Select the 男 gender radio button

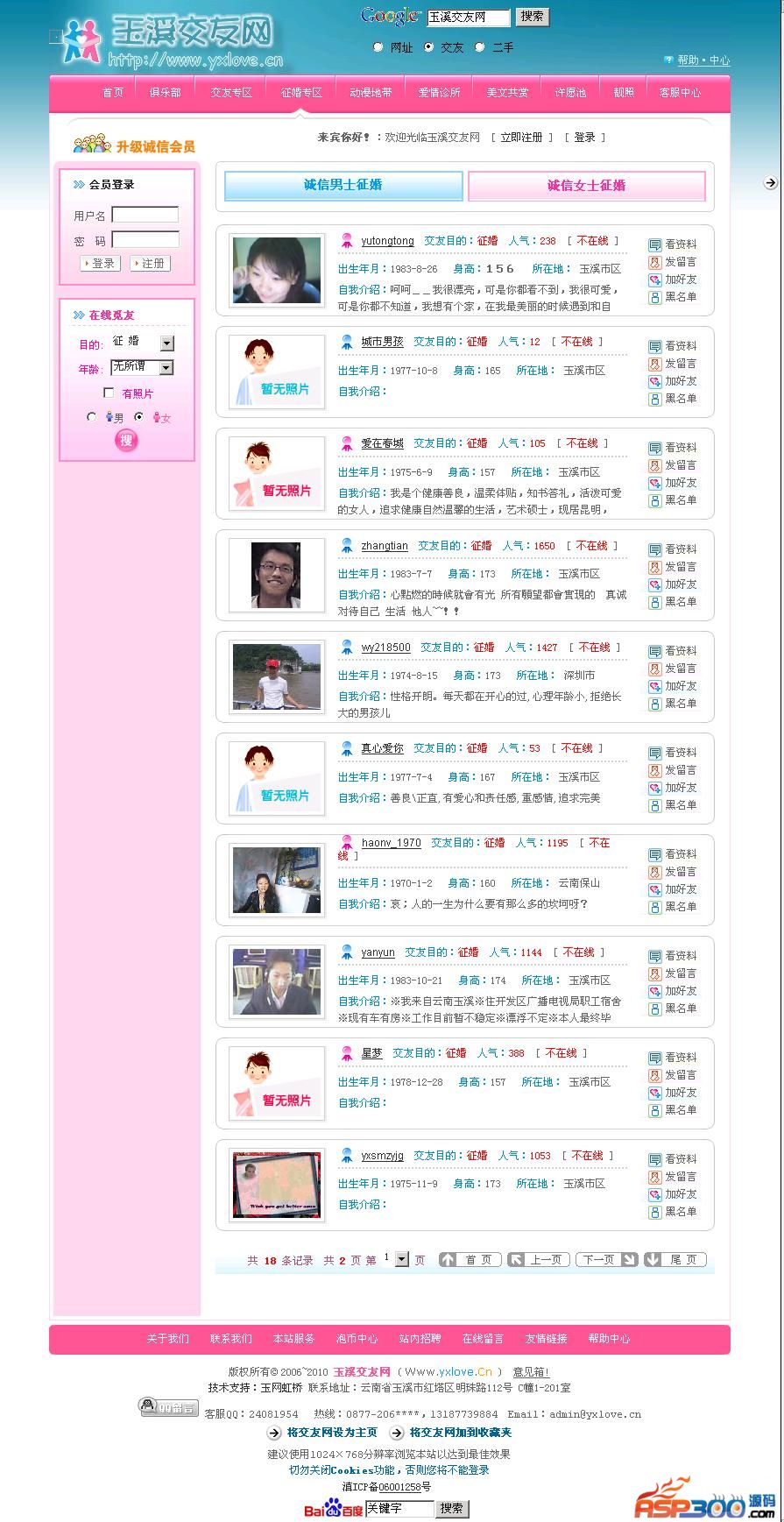click(92, 417)
